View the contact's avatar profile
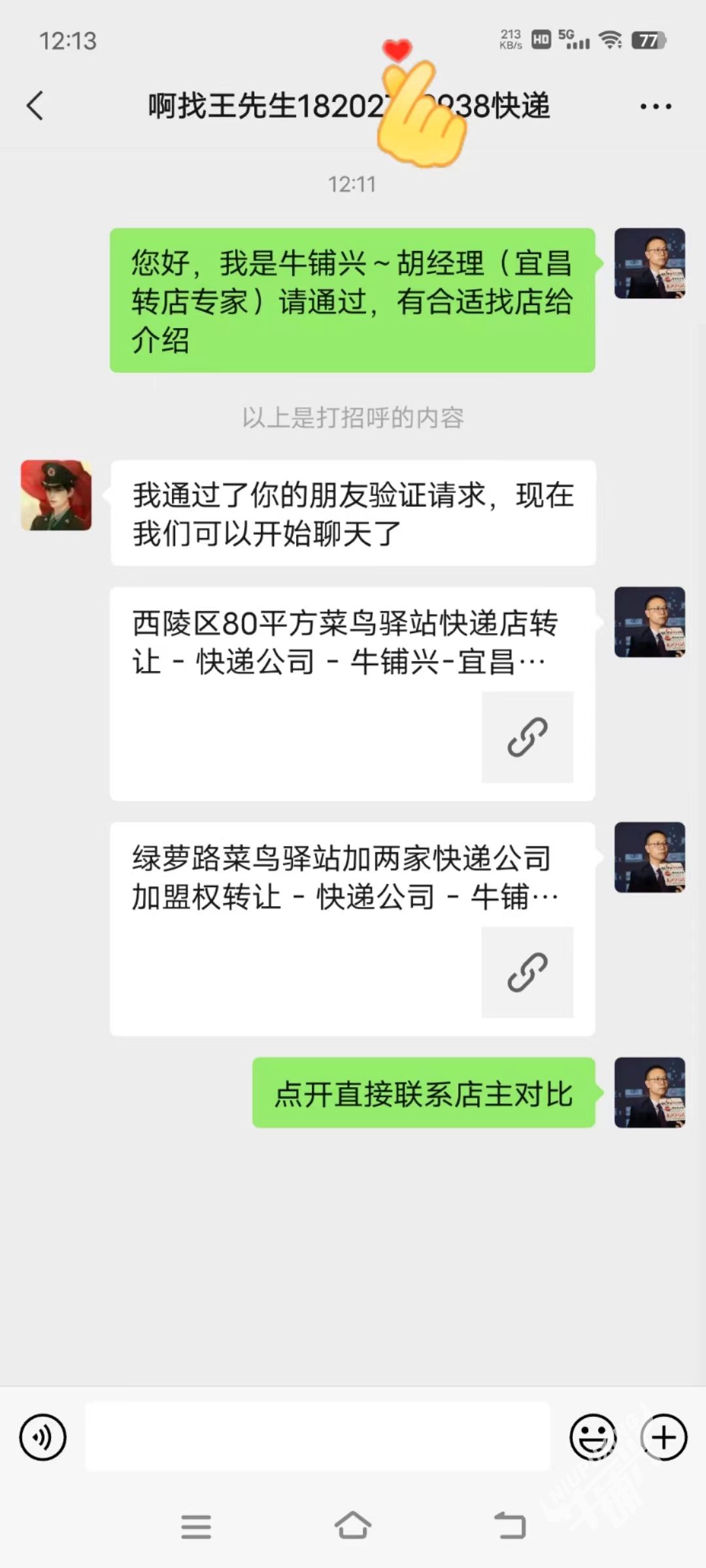Image resolution: width=706 pixels, height=1568 pixels. click(56, 495)
